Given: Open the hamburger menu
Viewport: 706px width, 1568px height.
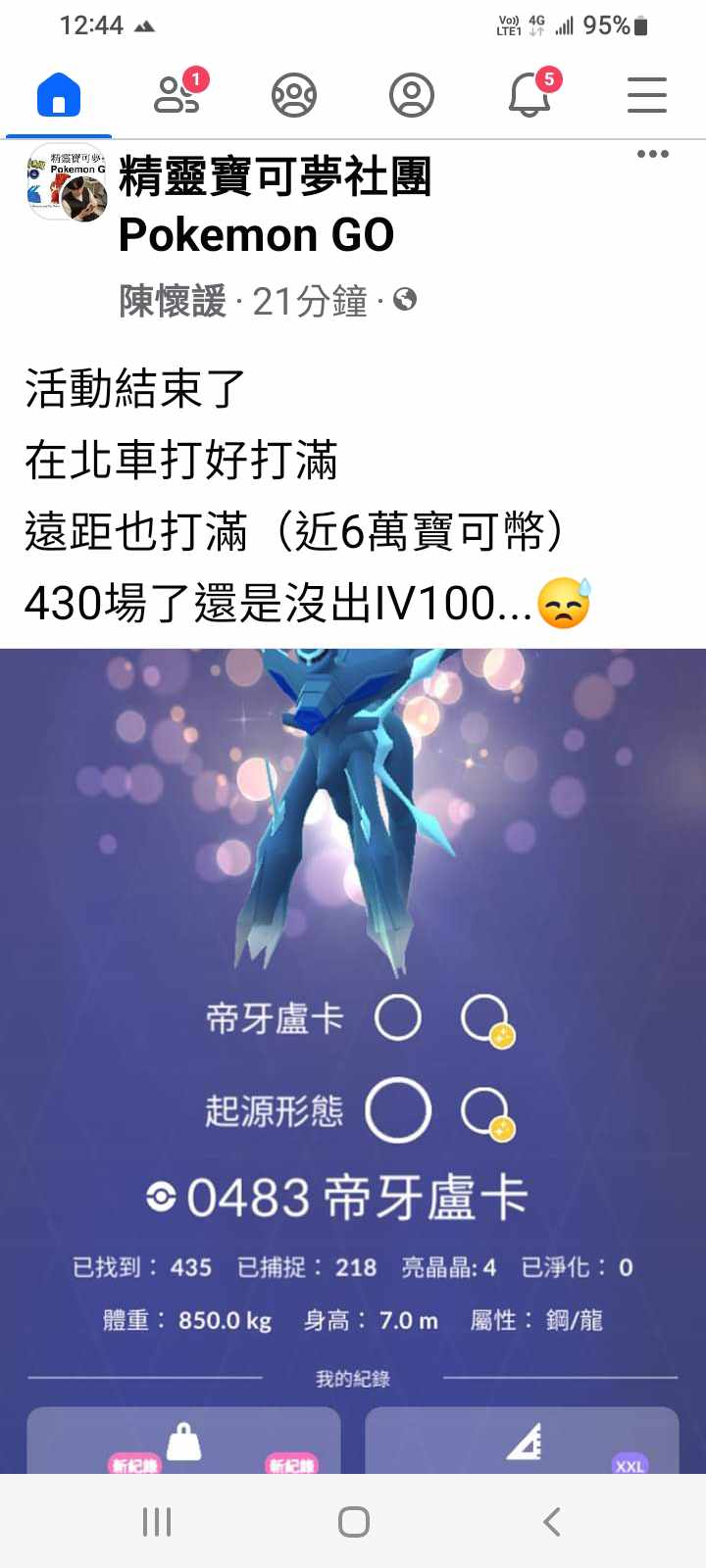Looking at the screenshot, I should [646, 96].
